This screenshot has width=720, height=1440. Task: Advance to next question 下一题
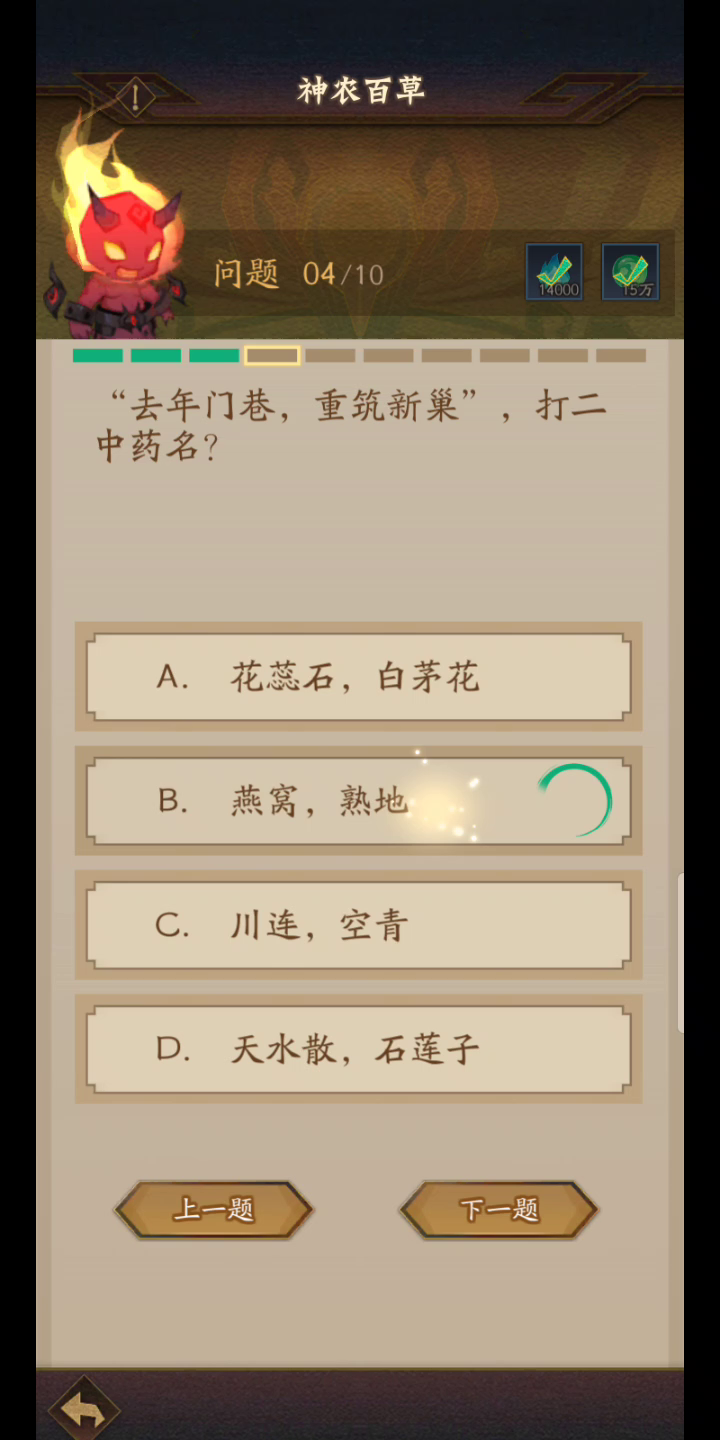499,1210
